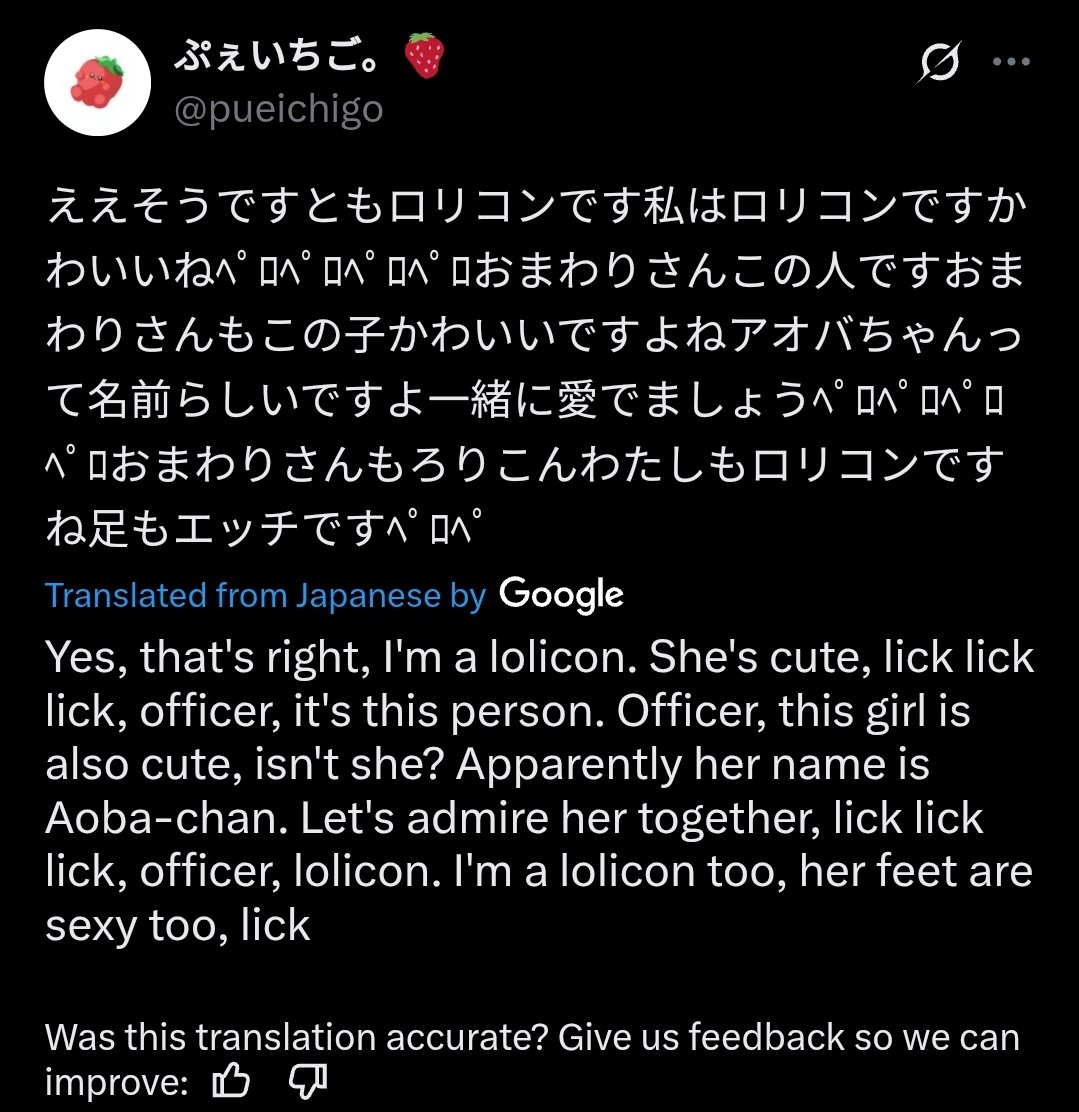Viewport: 1079px width, 1112px height.
Task: Tap the Grok explain icon
Action: coord(939,64)
